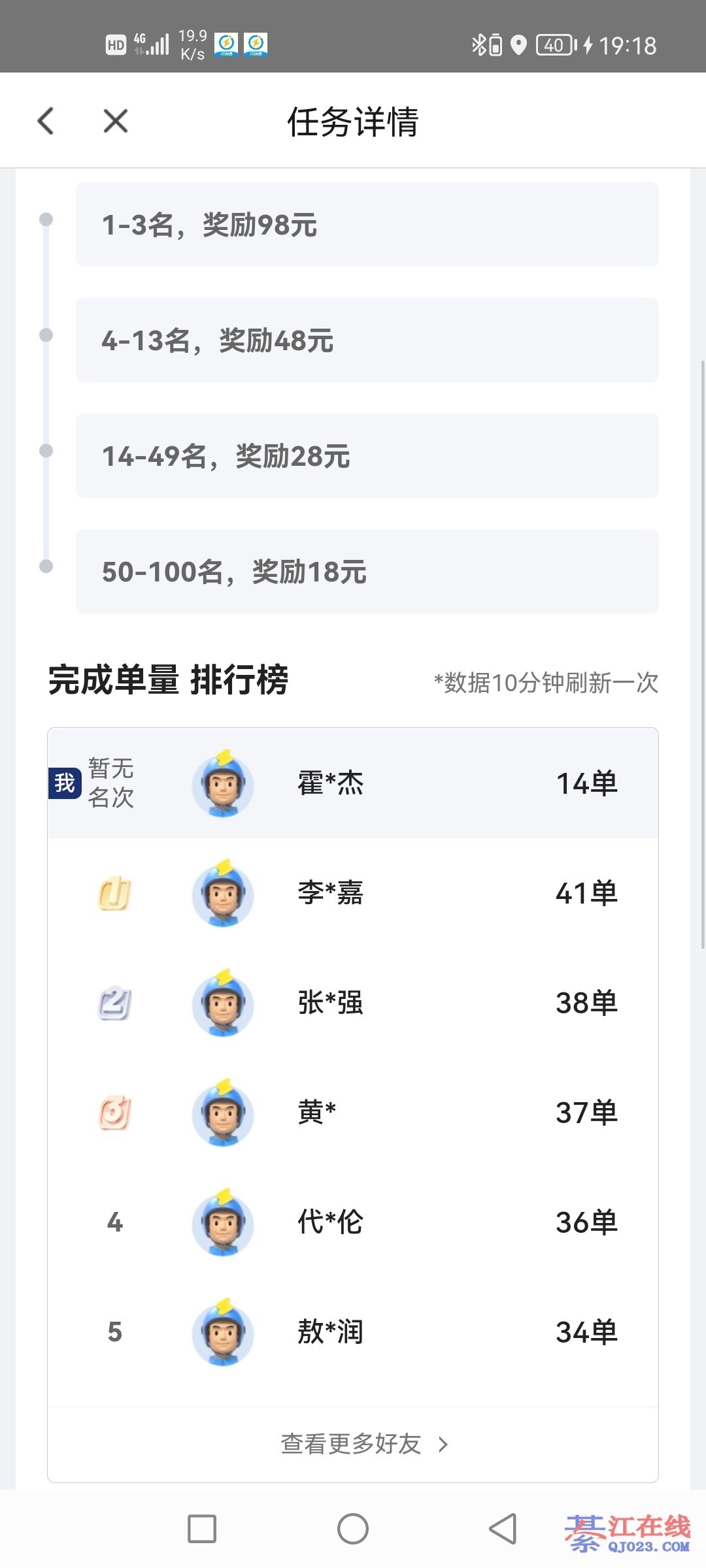
Task: Go back from the 任务详情 page
Action: tap(46, 121)
